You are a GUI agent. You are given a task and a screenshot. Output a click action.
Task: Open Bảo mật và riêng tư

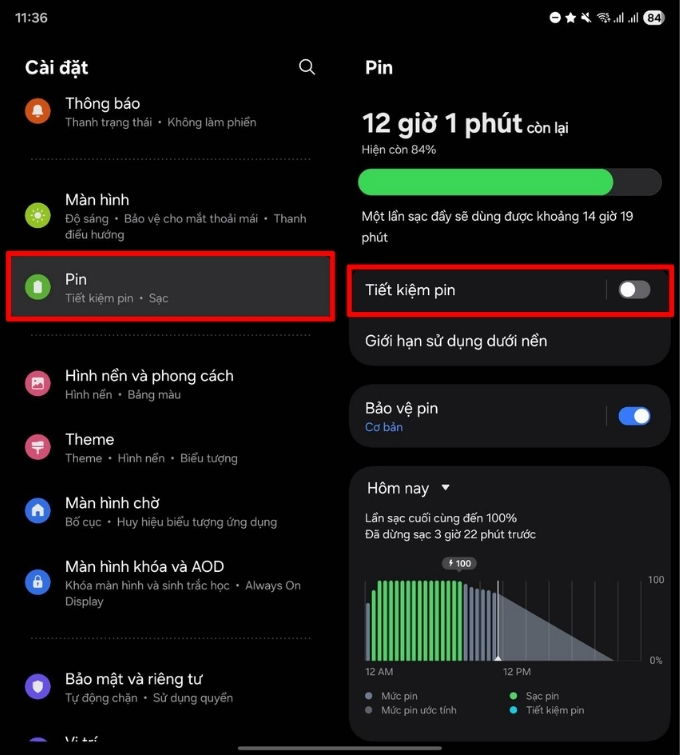(170, 687)
